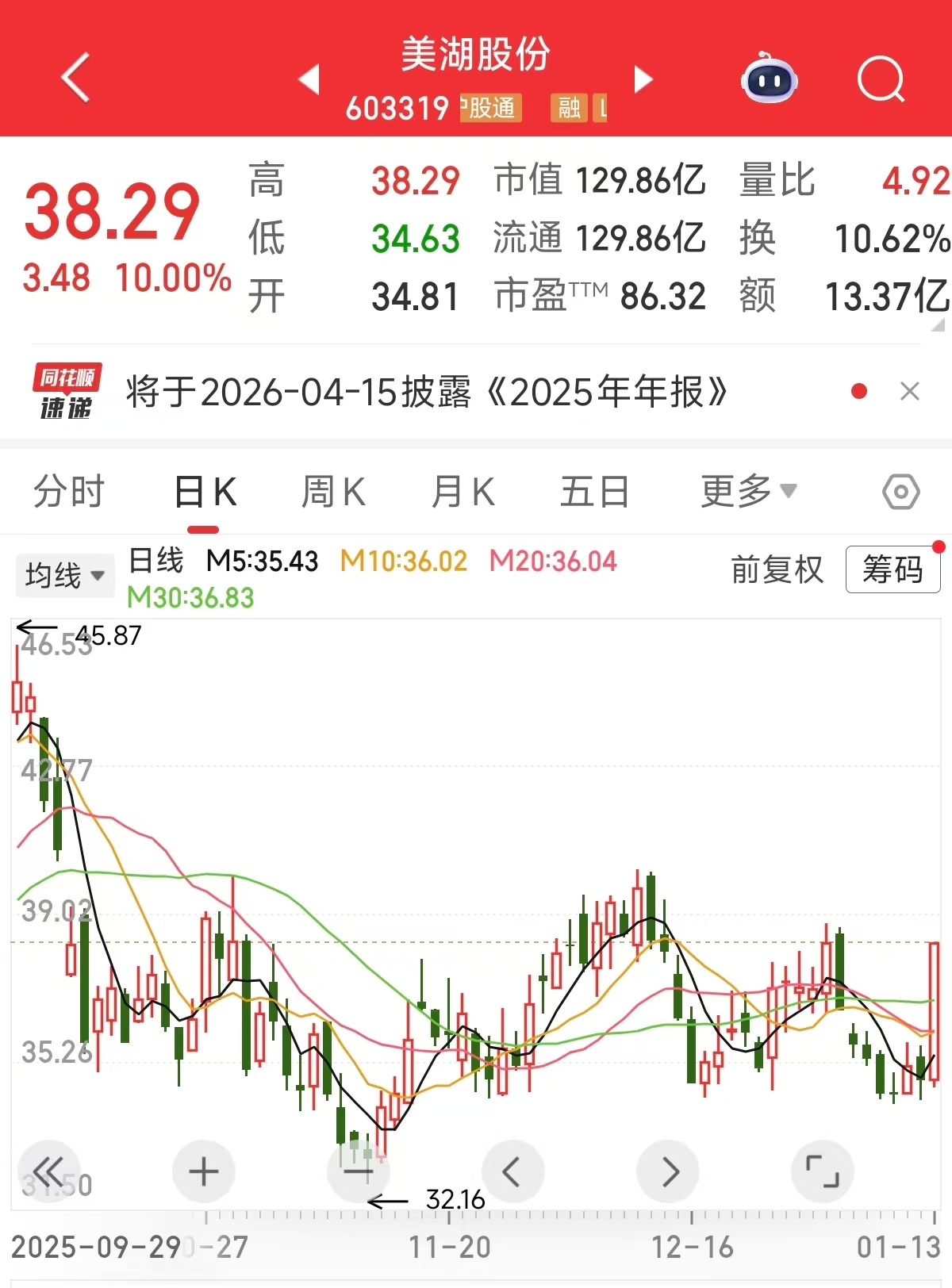Dismiss the 同花顺速递 notice
The image size is (952, 1288).
pyautogui.click(x=910, y=392)
